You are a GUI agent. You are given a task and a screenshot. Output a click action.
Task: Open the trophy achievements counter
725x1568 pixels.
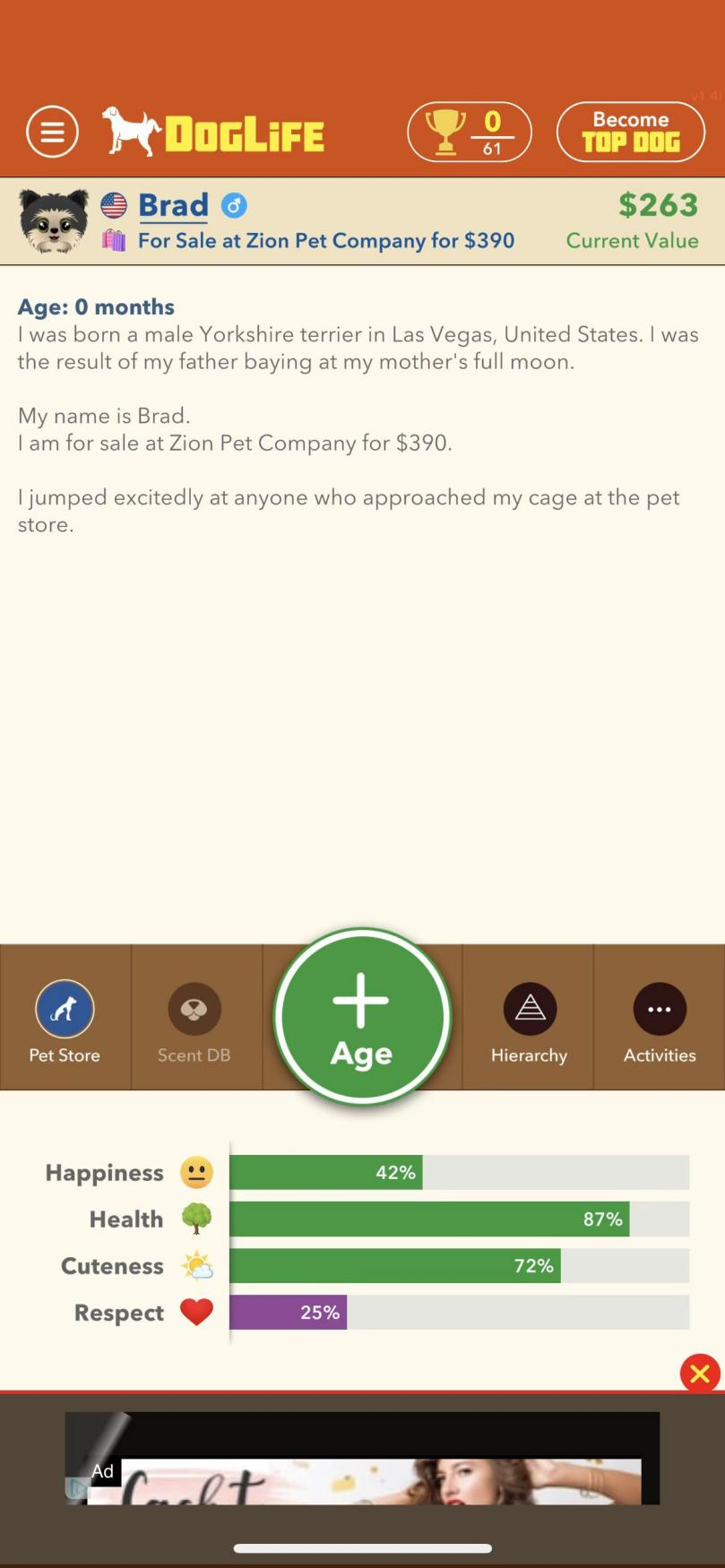[469, 132]
